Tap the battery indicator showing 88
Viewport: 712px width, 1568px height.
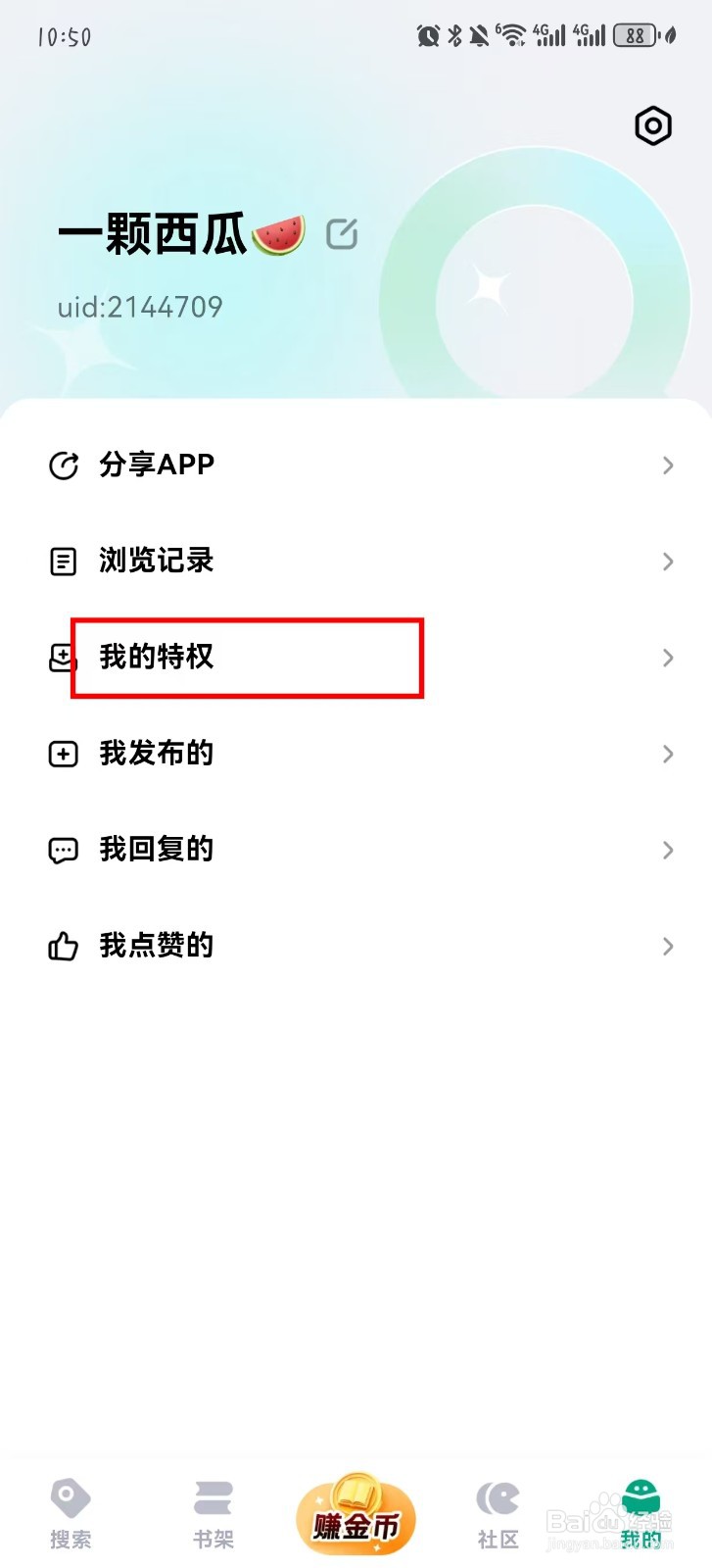click(635, 35)
